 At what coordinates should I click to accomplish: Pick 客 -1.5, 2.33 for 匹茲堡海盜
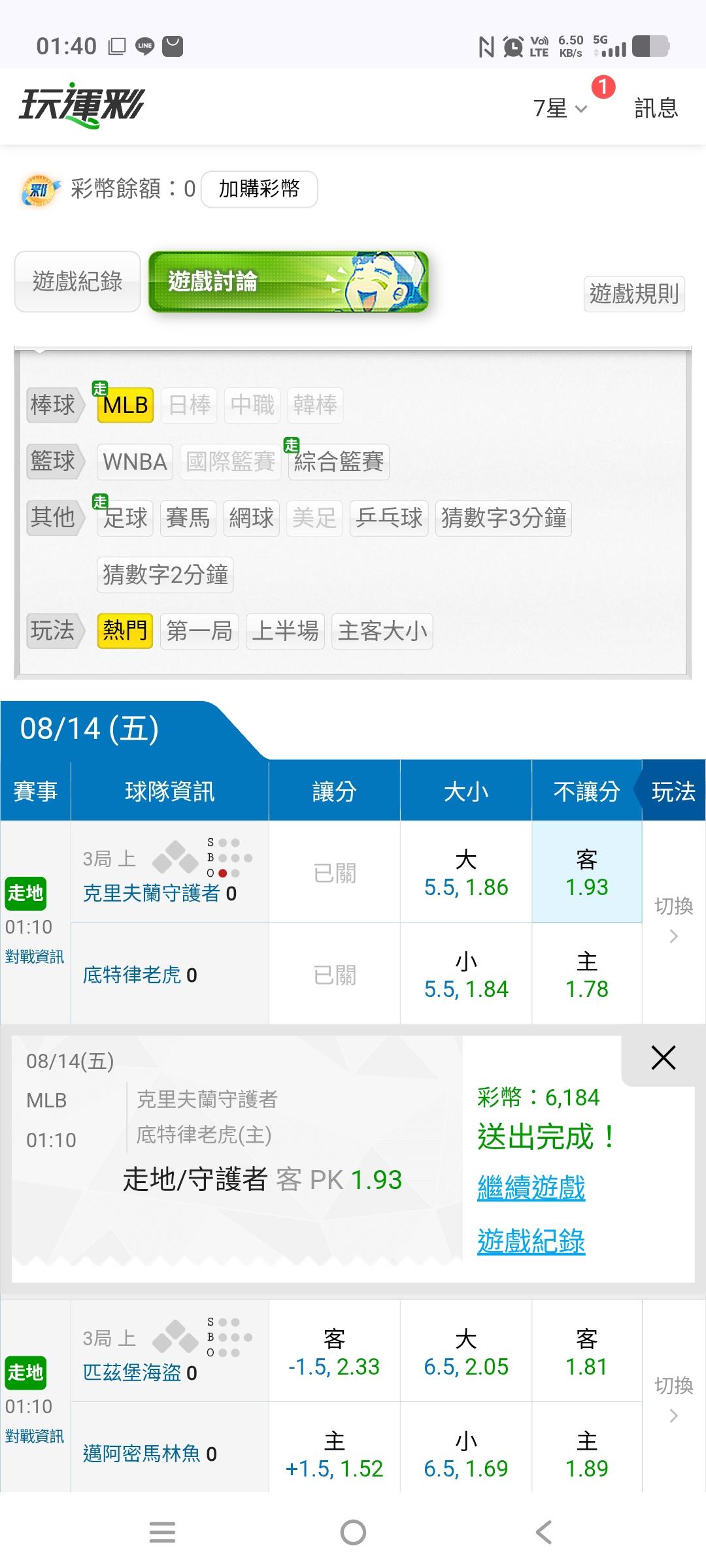pyautogui.click(x=334, y=1352)
